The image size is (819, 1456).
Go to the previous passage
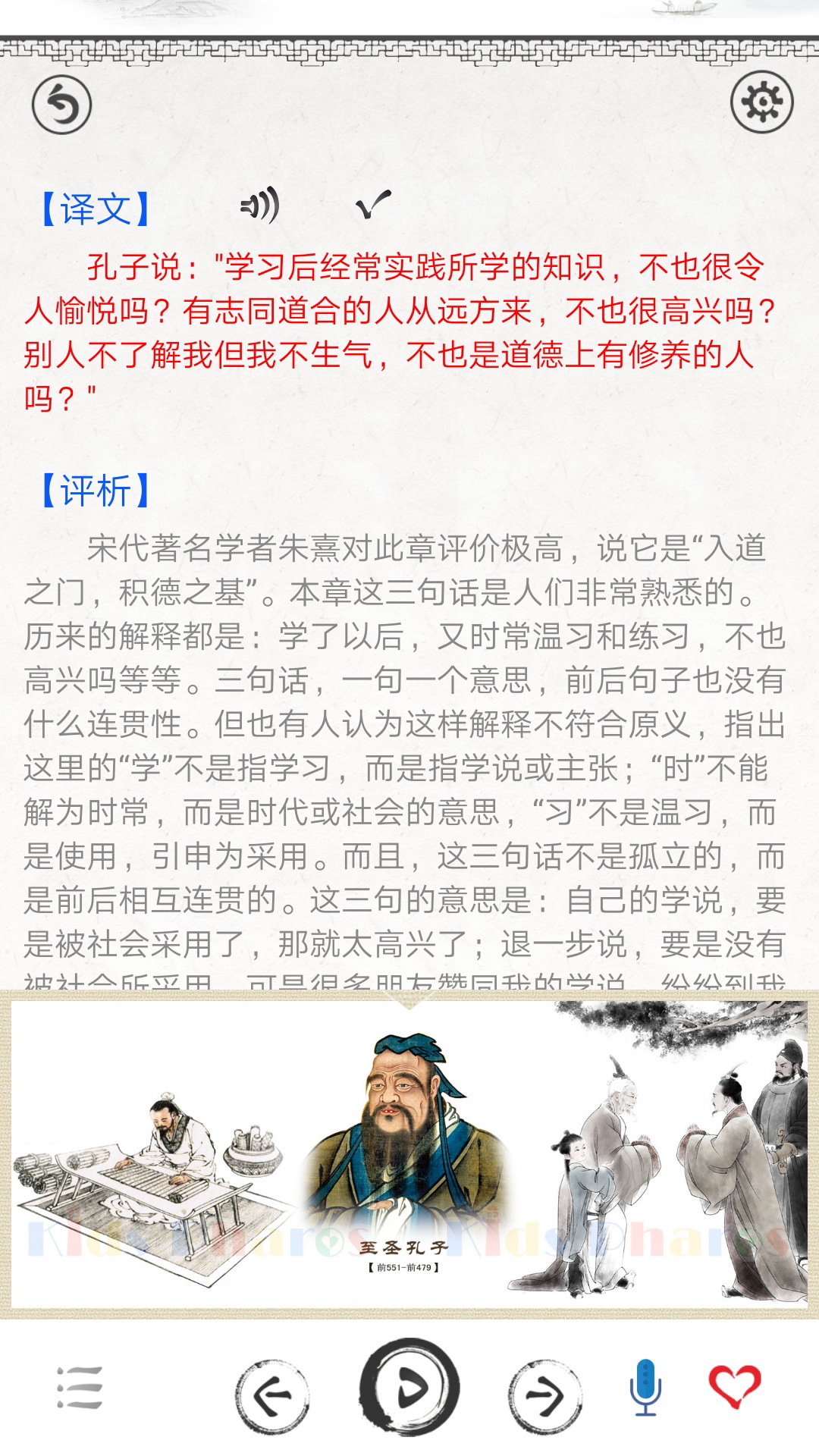click(x=272, y=1395)
